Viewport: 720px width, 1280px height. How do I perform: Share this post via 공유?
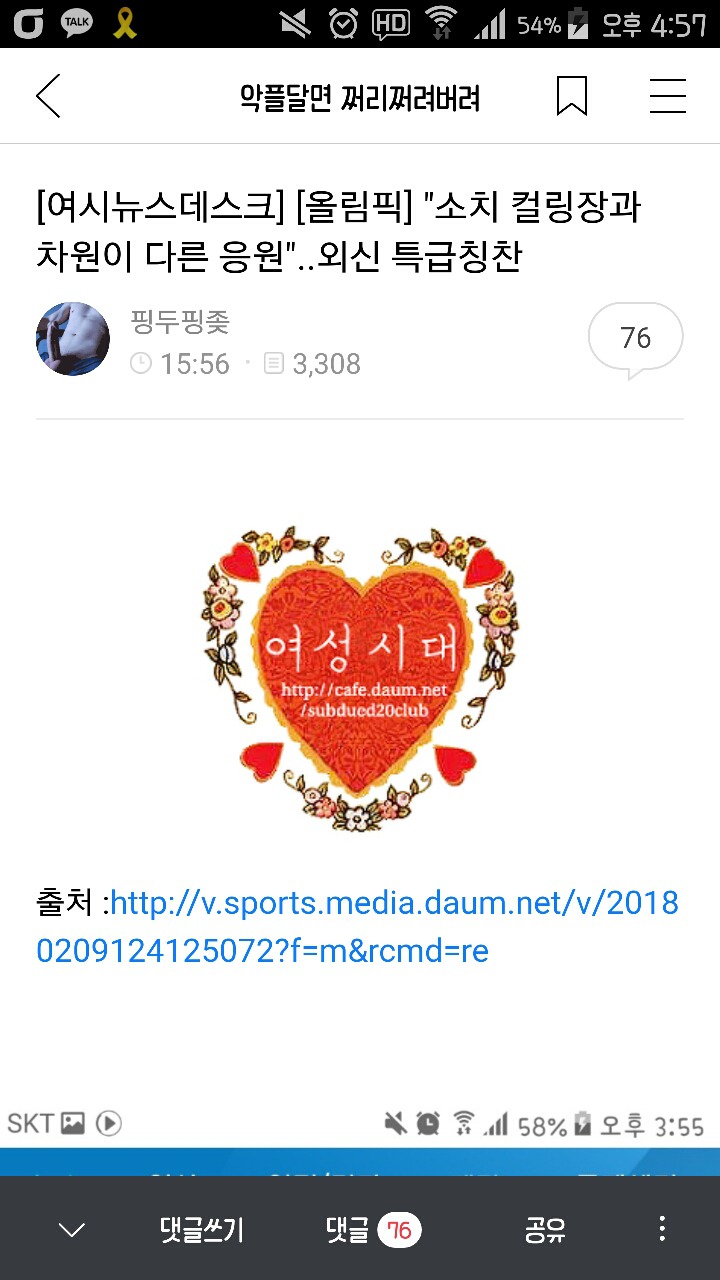point(545,1230)
